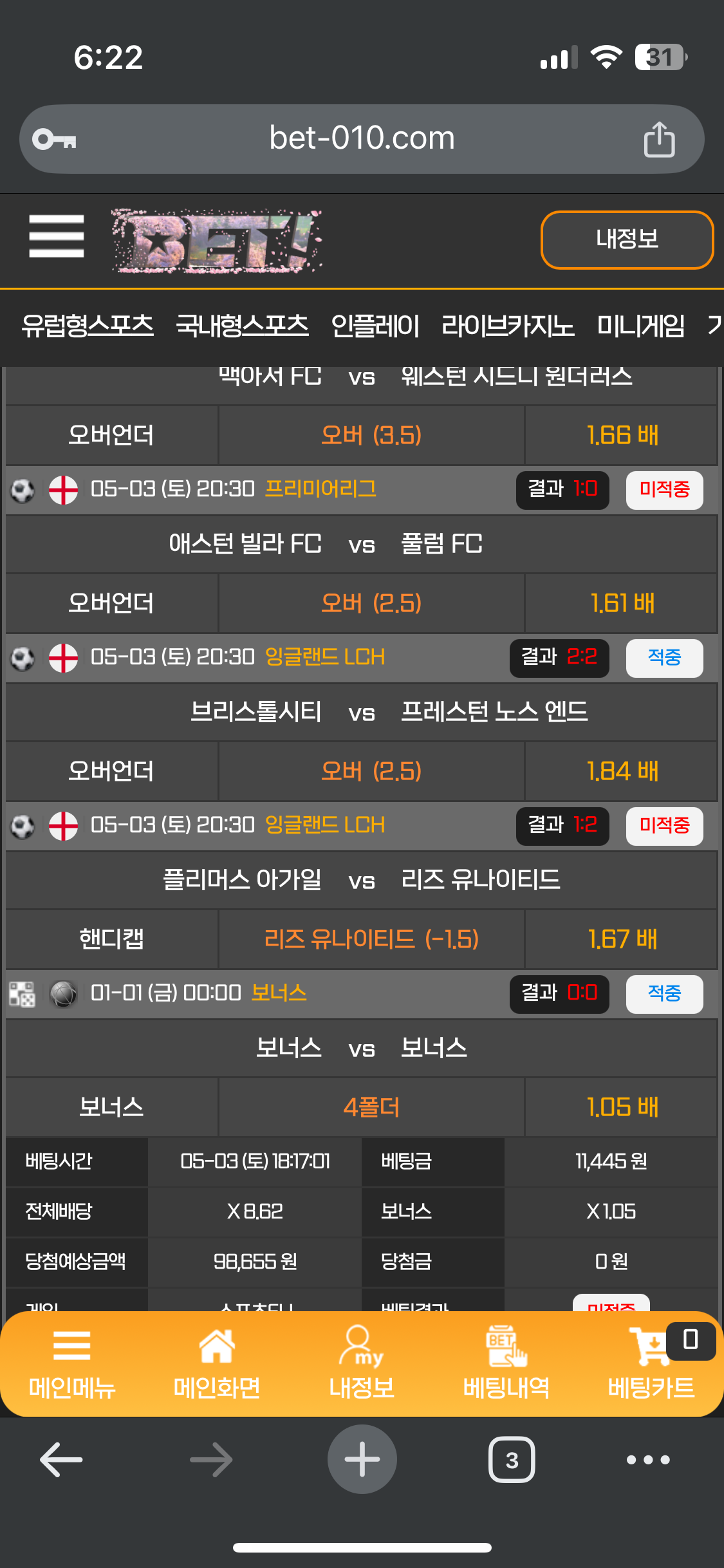This screenshot has width=724, height=1568.
Task: Open 메인메뉴 in the bottom bar
Action: 72,1363
